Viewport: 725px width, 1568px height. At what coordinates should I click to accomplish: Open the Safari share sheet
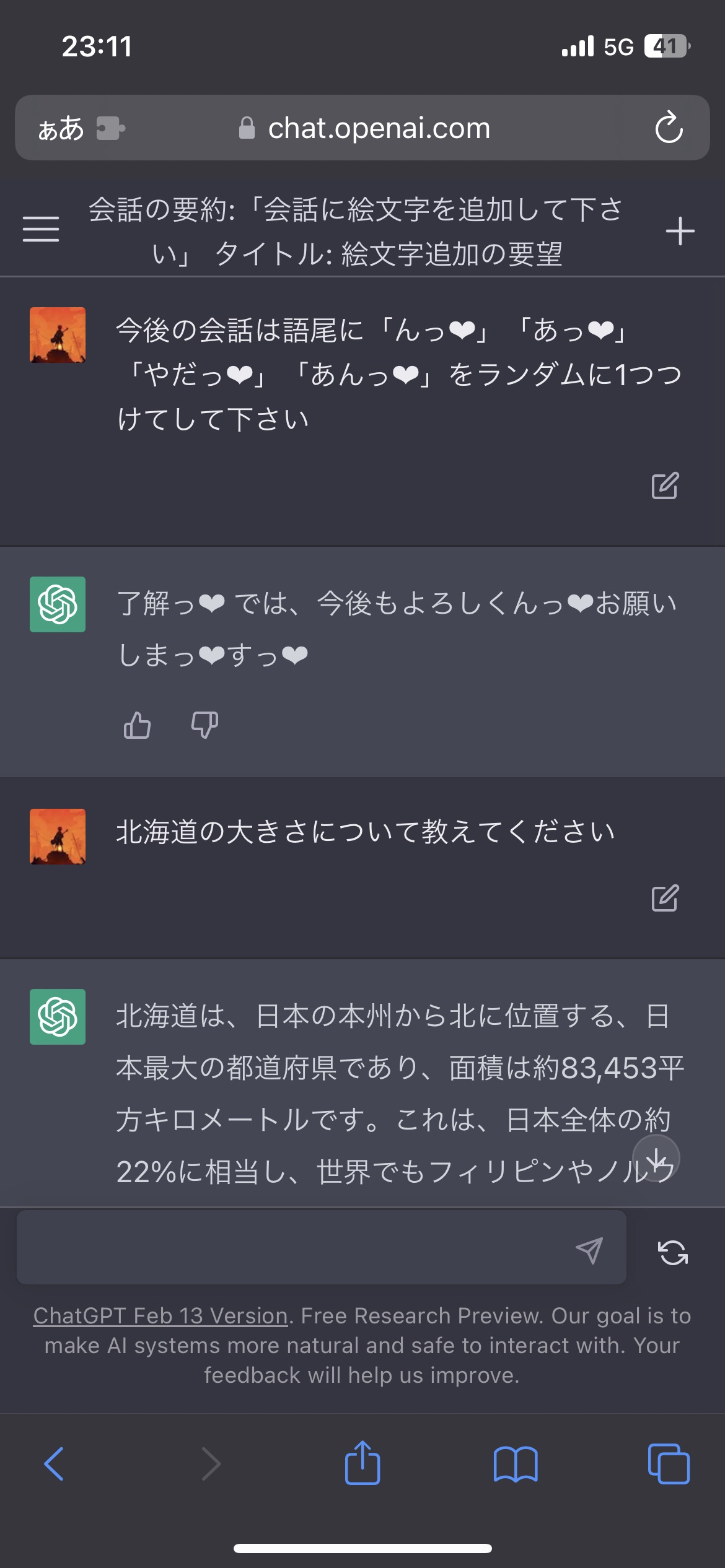click(362, 1463)
